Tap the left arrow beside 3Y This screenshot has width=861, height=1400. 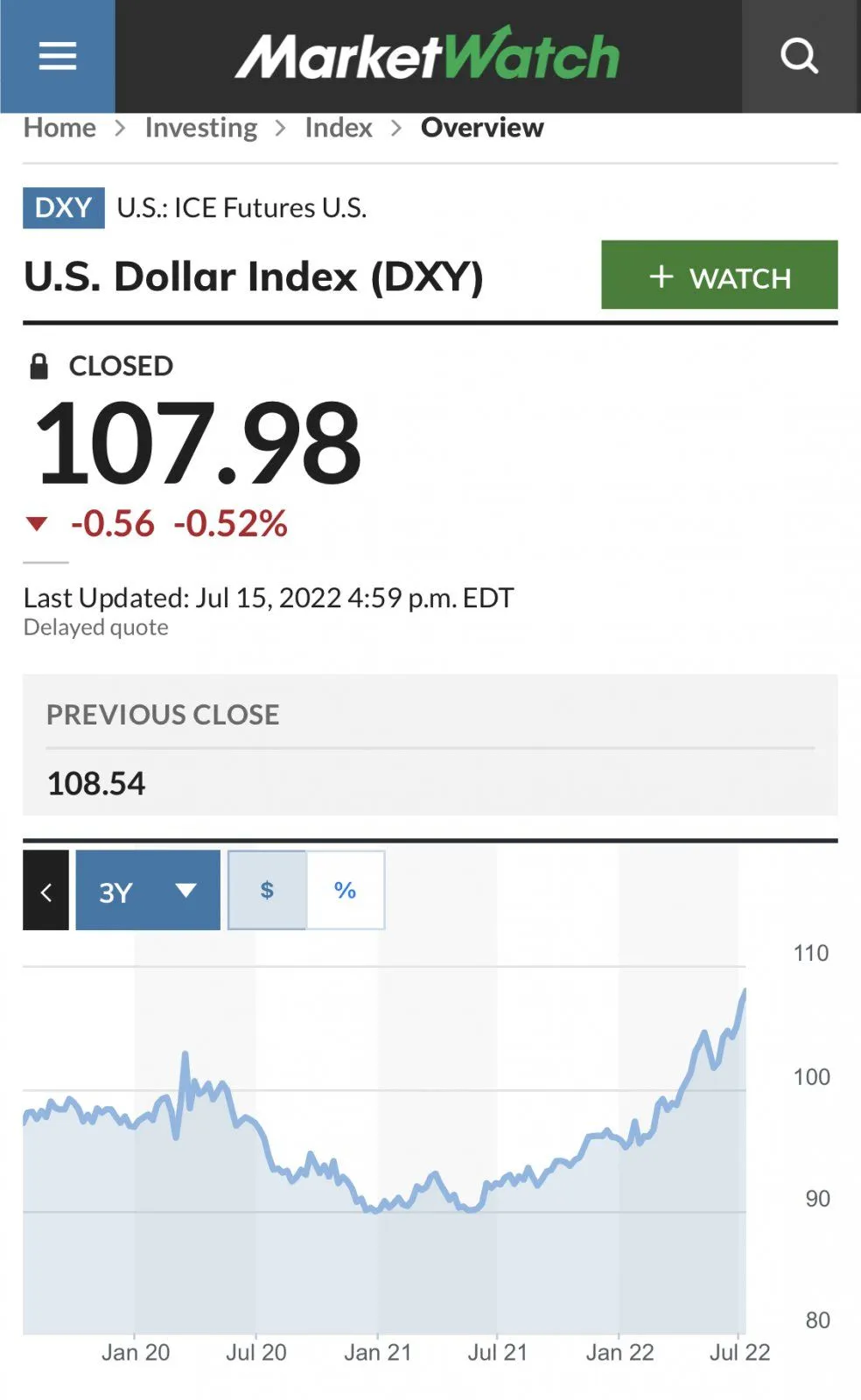[45, 891]
